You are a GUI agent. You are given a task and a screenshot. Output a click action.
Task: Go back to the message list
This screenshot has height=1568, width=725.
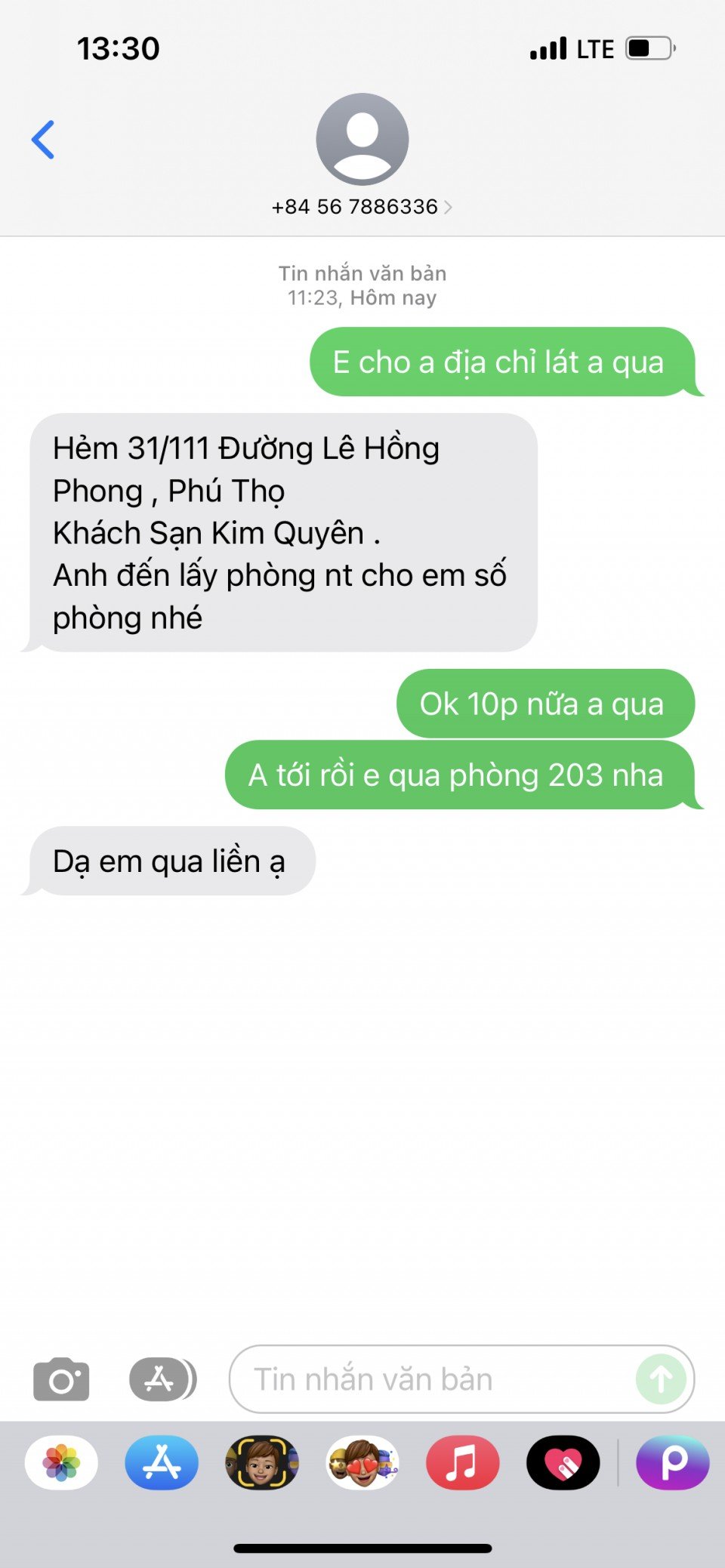43,140
